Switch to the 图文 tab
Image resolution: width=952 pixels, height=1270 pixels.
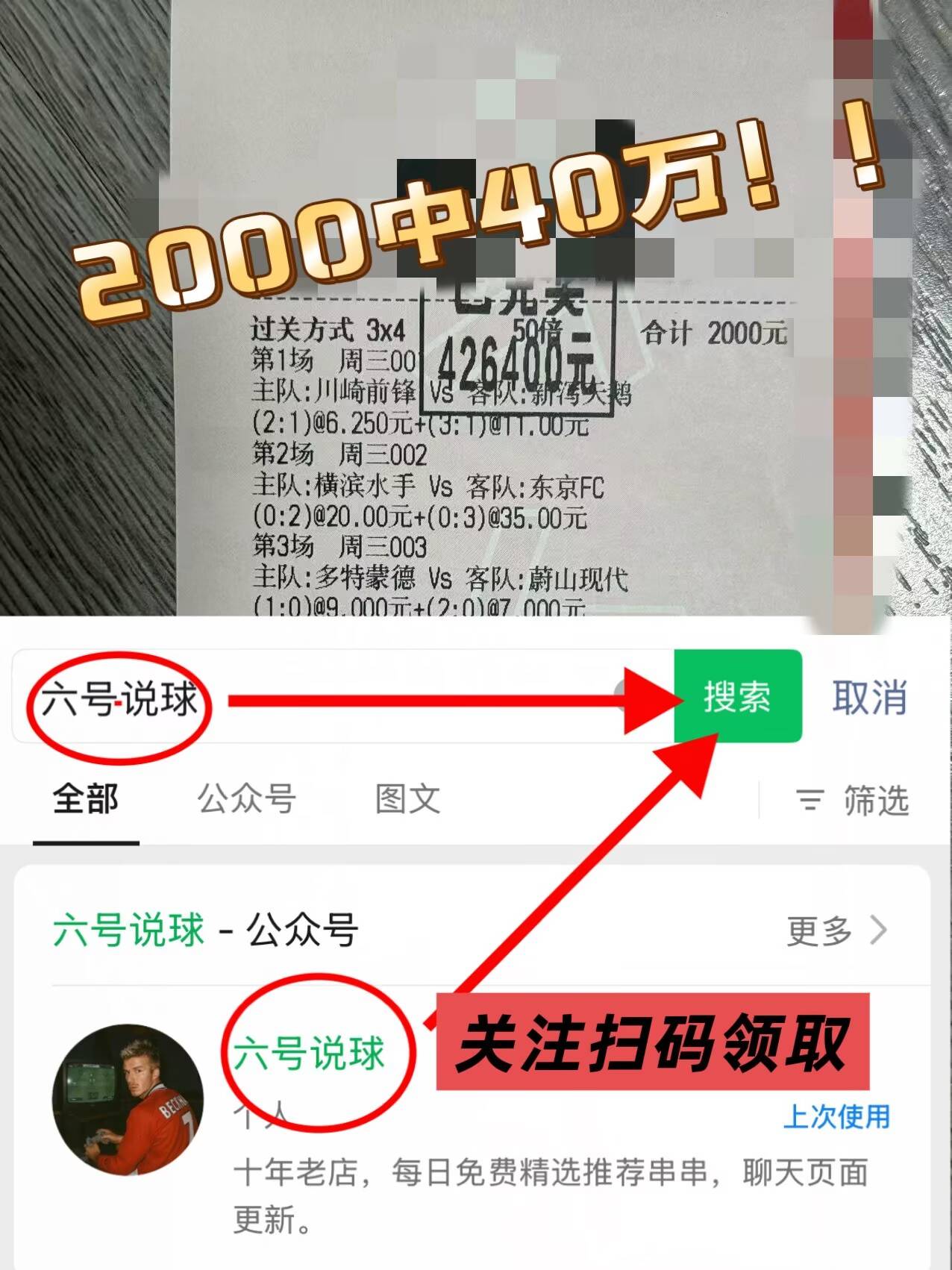click(407, 801)
